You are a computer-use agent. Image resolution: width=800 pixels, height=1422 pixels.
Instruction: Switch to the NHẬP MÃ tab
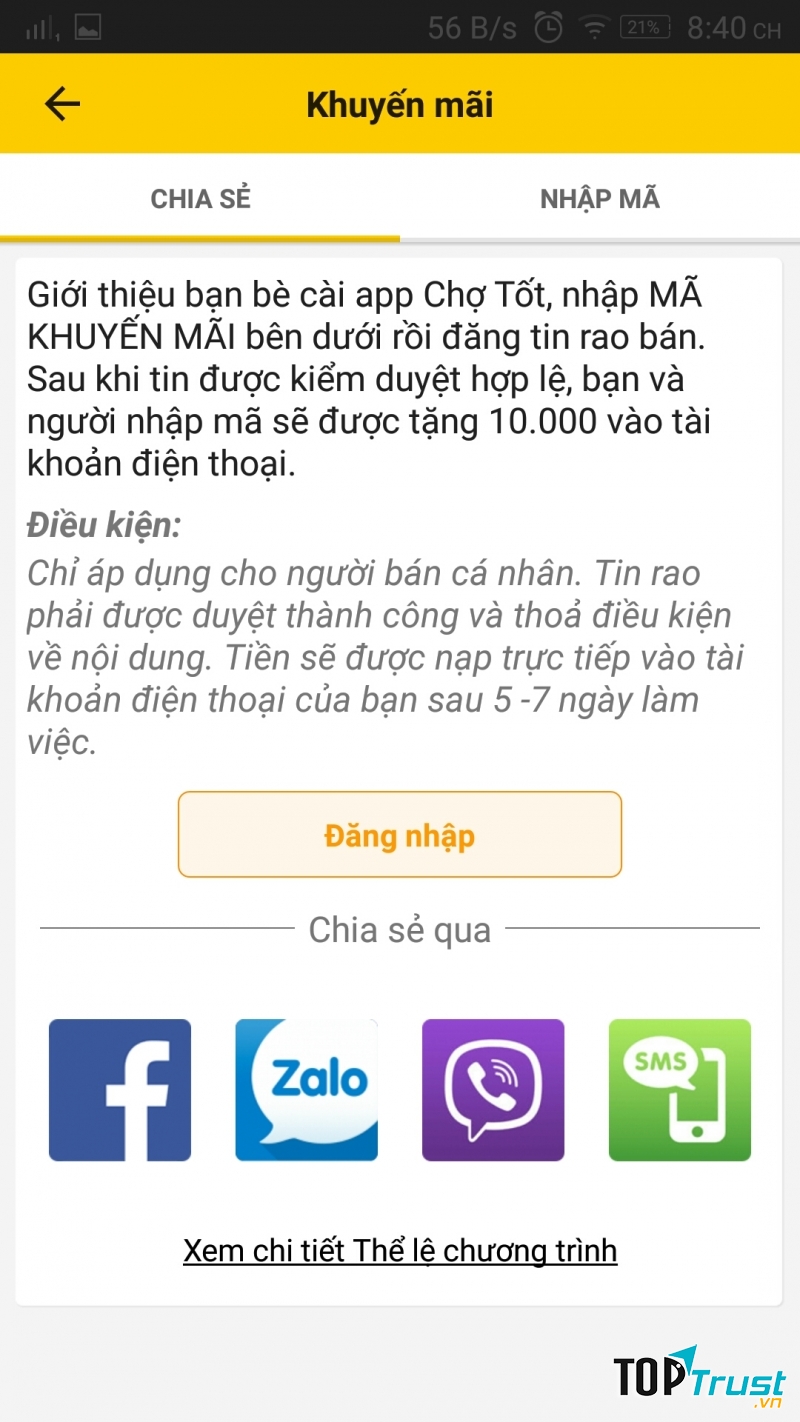point(599,198)
